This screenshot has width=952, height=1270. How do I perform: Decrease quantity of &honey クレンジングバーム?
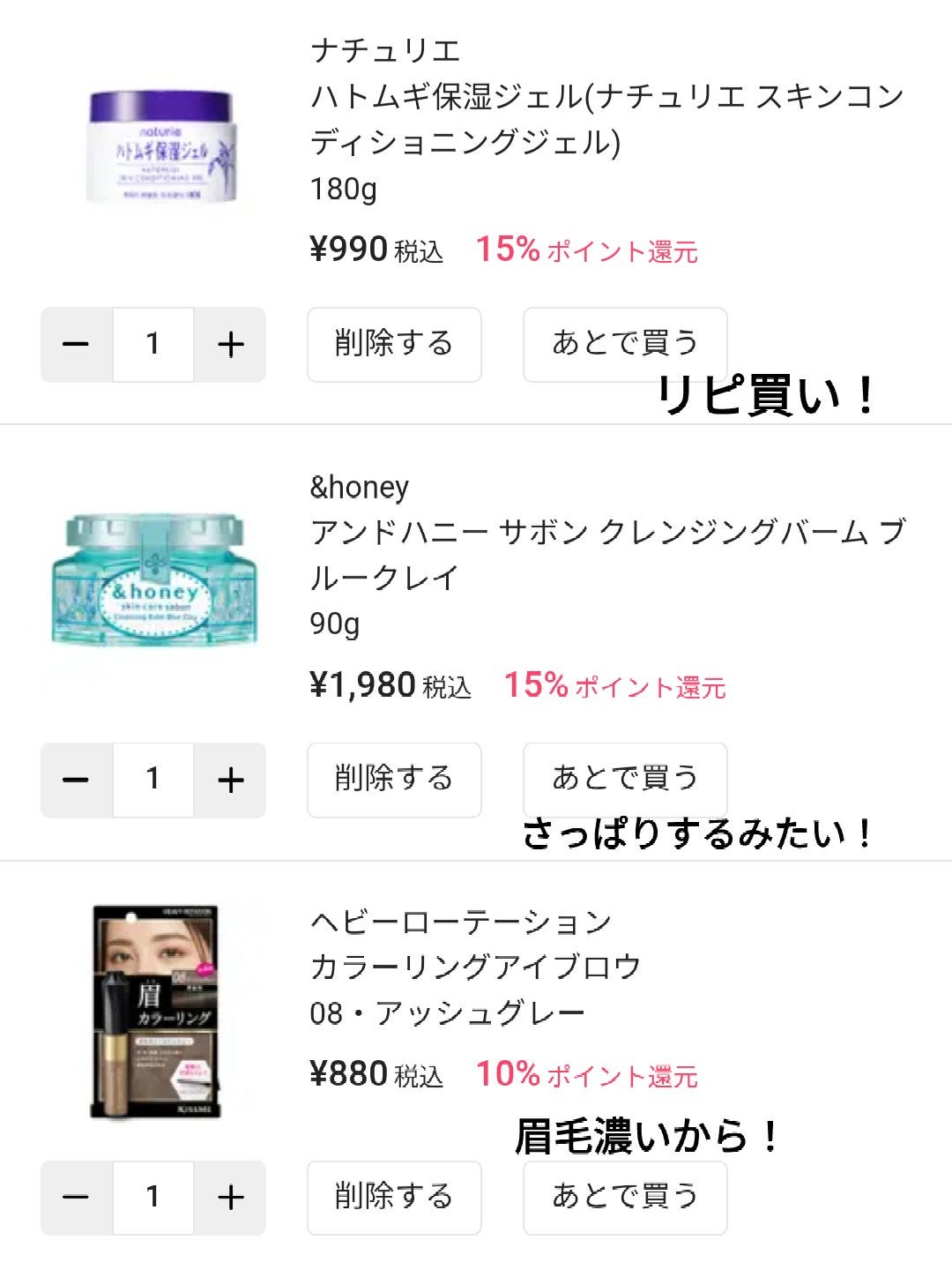point(78,780)
